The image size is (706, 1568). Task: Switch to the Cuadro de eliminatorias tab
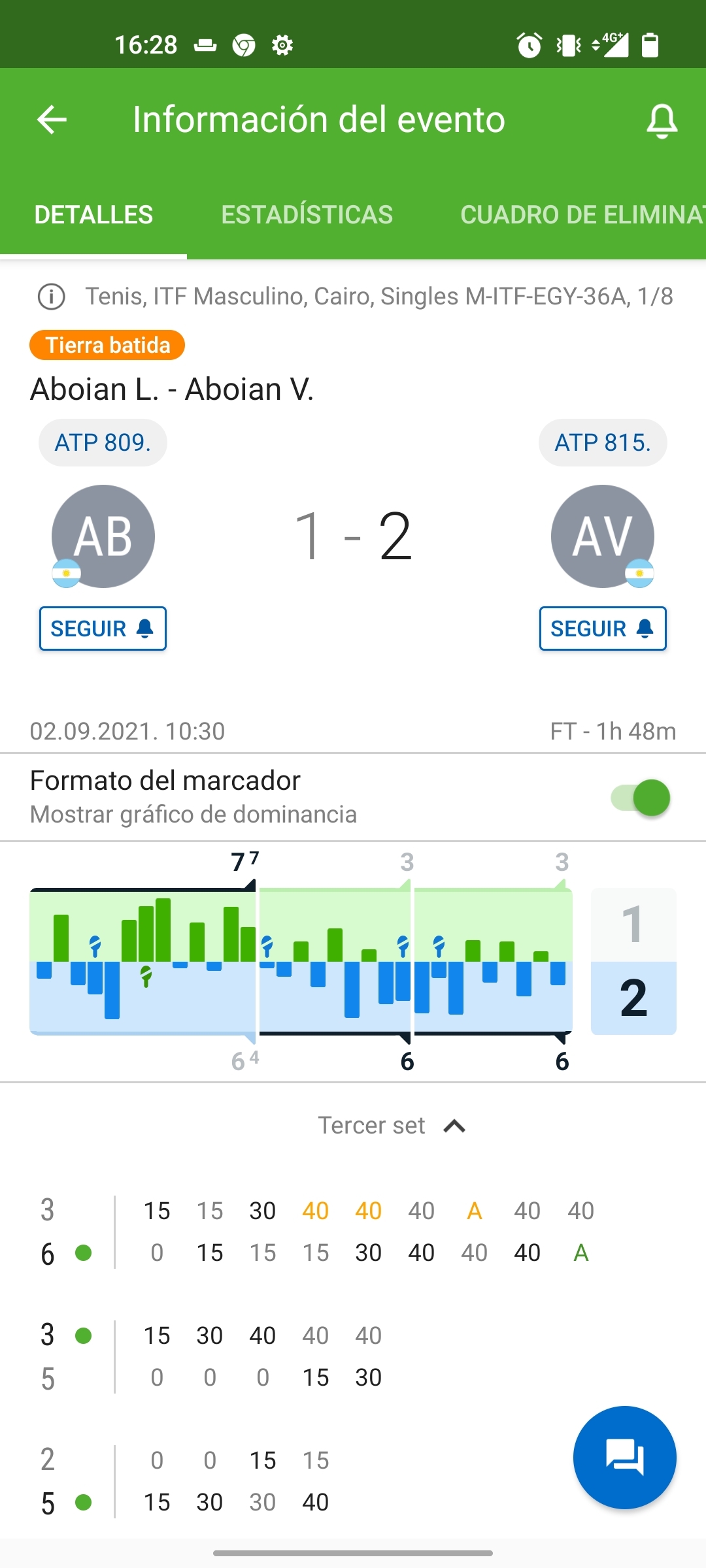point(582,215)
